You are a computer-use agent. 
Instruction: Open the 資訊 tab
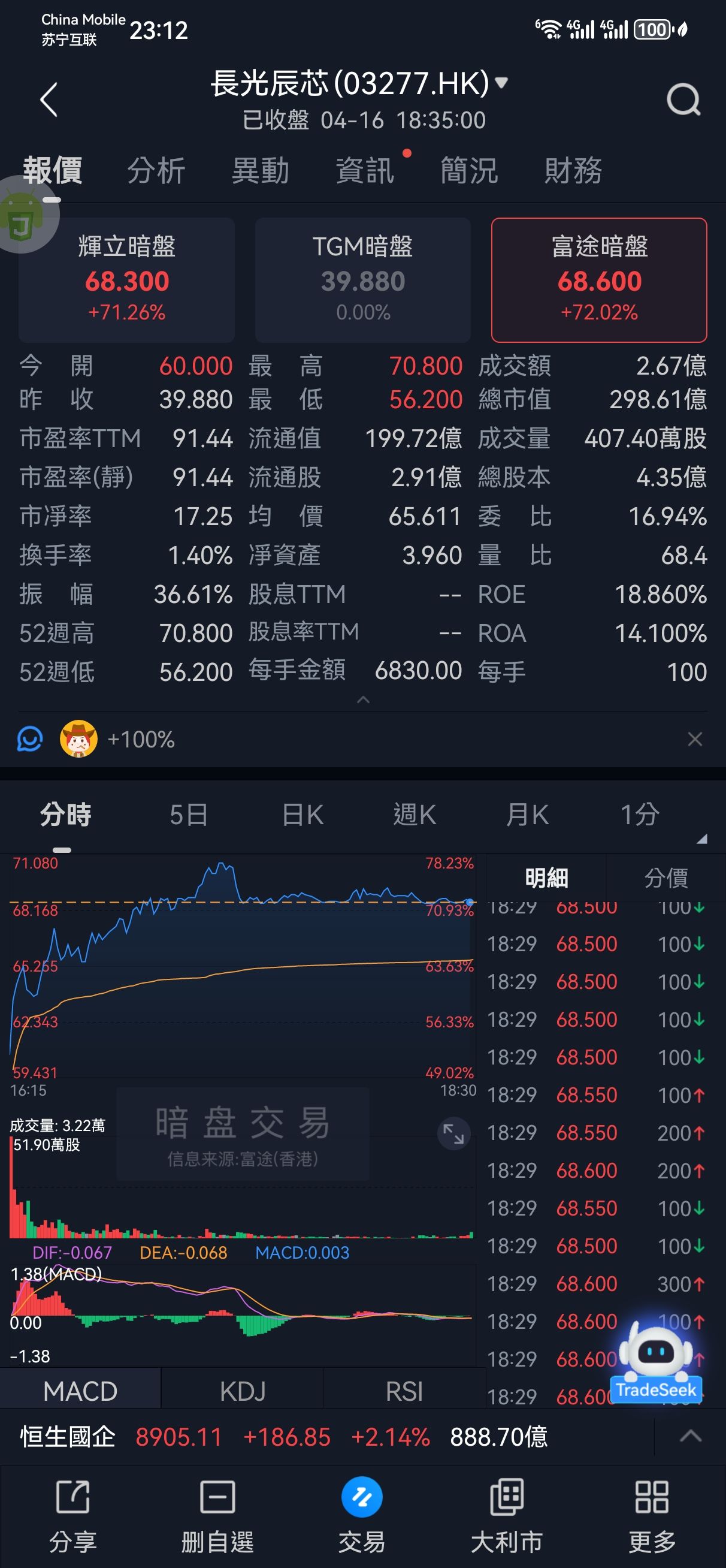(365, 170)
